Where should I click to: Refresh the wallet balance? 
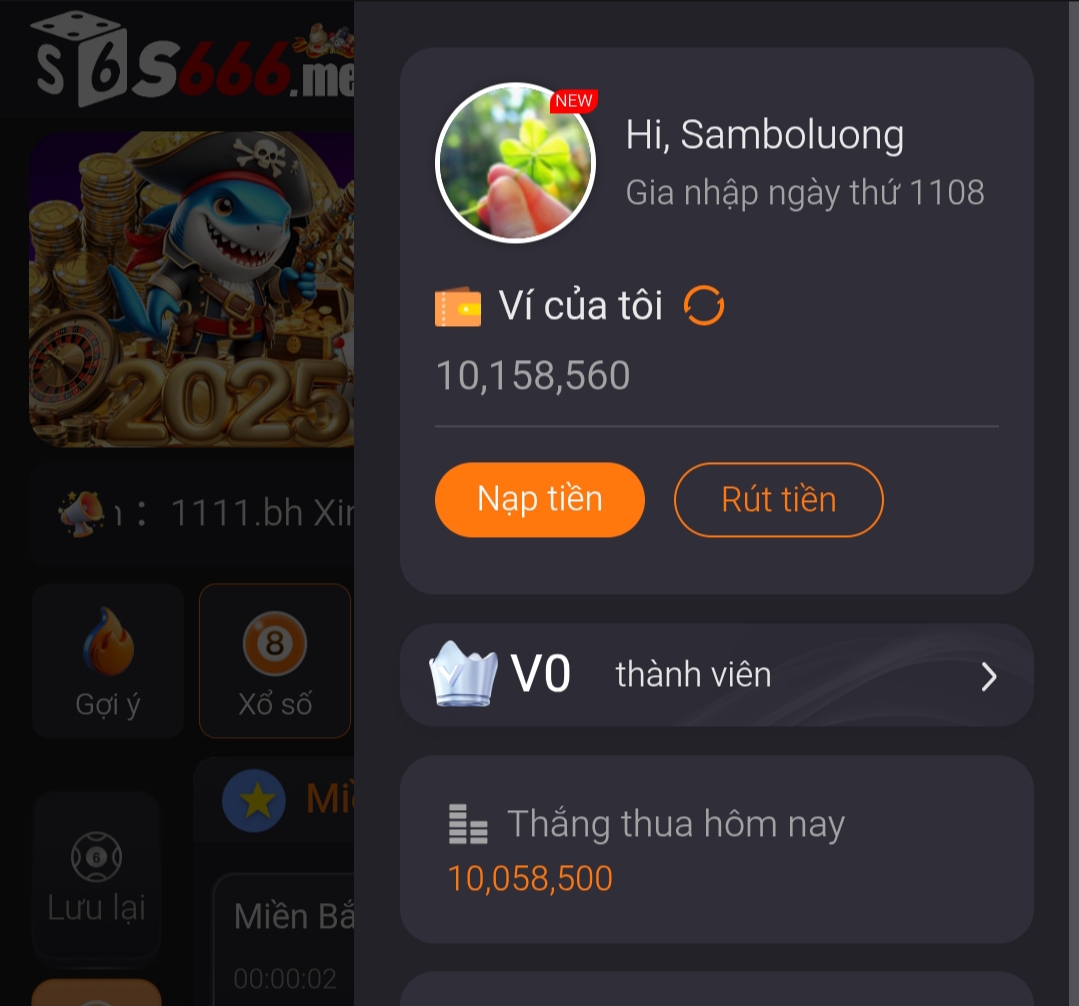tap(703, 306)
